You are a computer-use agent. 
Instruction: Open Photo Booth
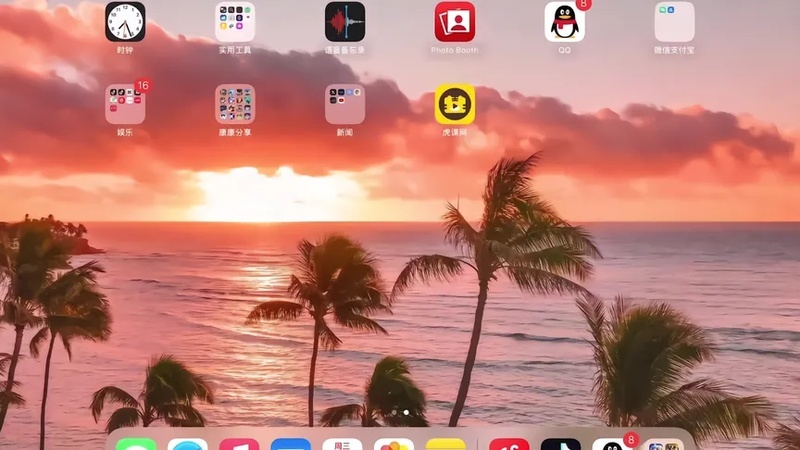pyautogui.click(x=455, y=22)
